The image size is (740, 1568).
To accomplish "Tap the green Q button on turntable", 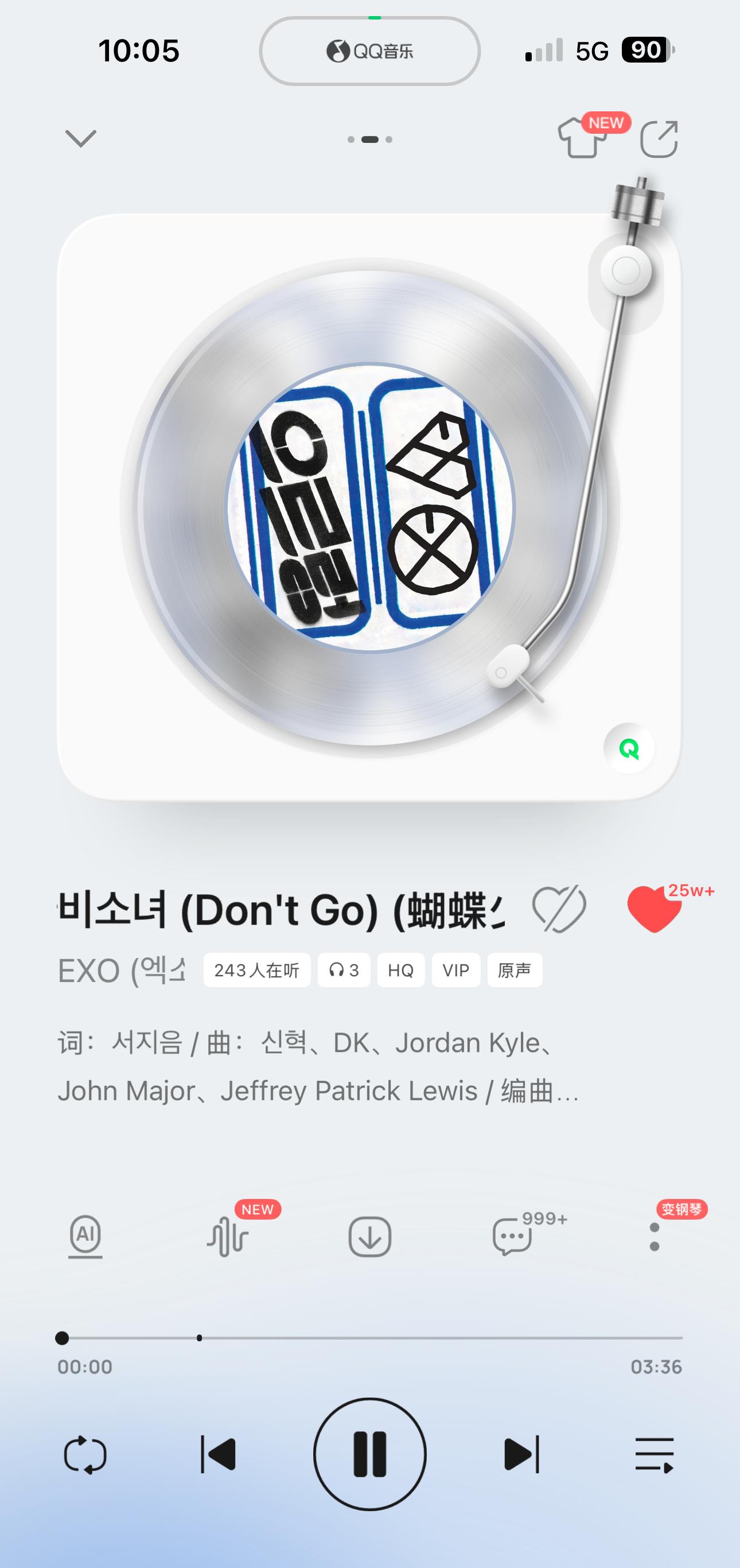I will coord(629,748).
